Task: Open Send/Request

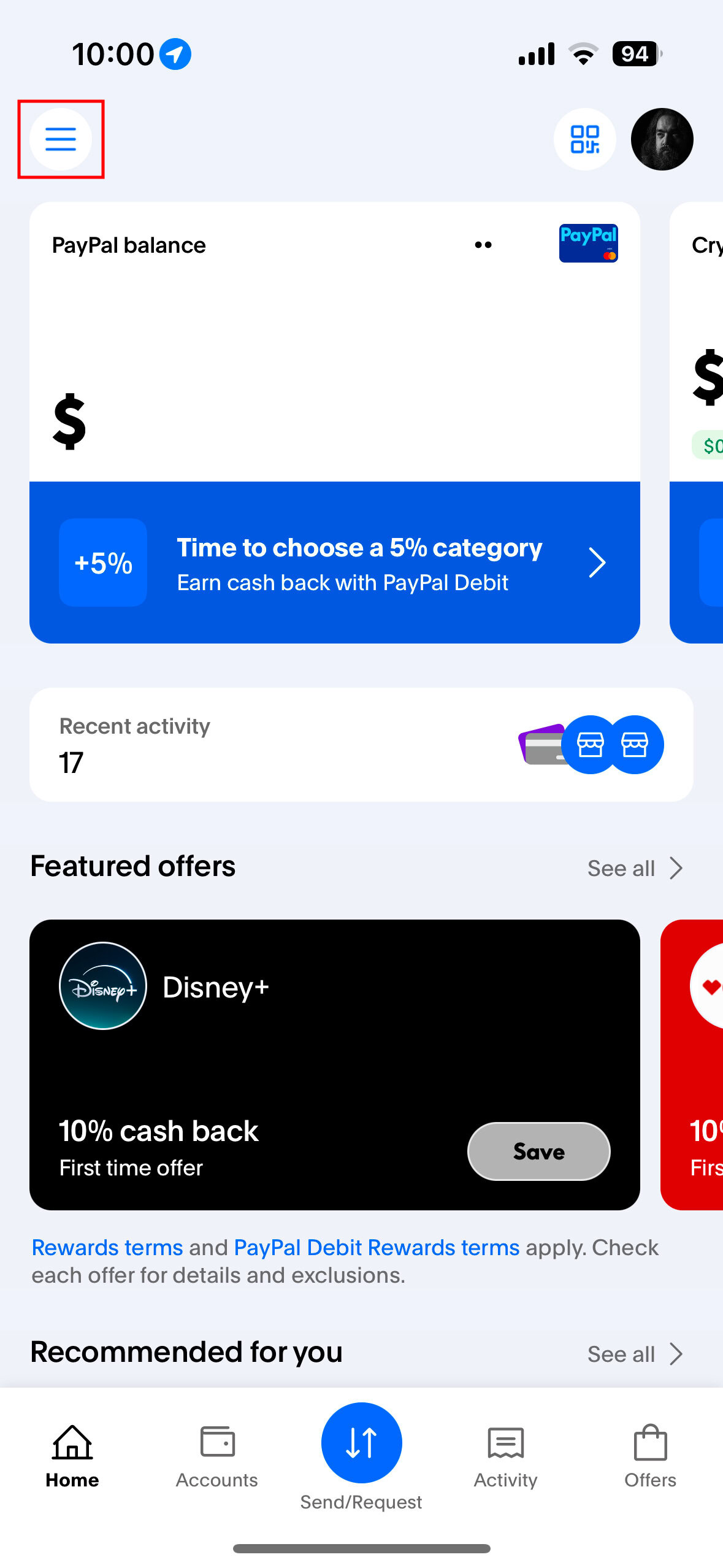Action: (x=361, y=1443)
